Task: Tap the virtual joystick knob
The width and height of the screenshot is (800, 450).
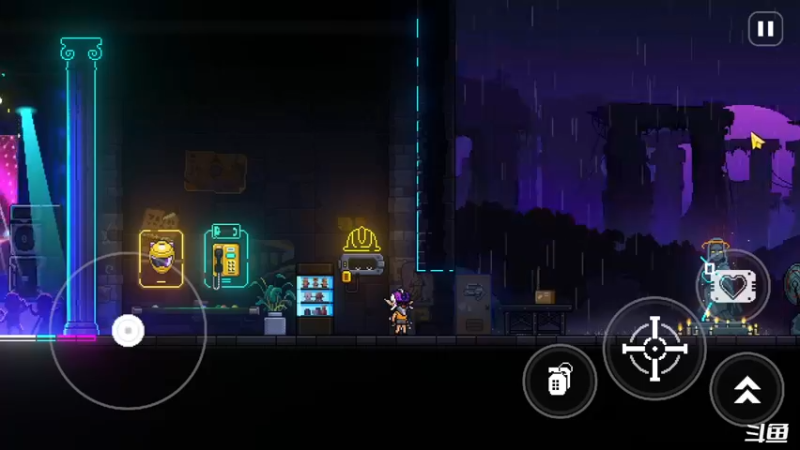Action: 128,330
